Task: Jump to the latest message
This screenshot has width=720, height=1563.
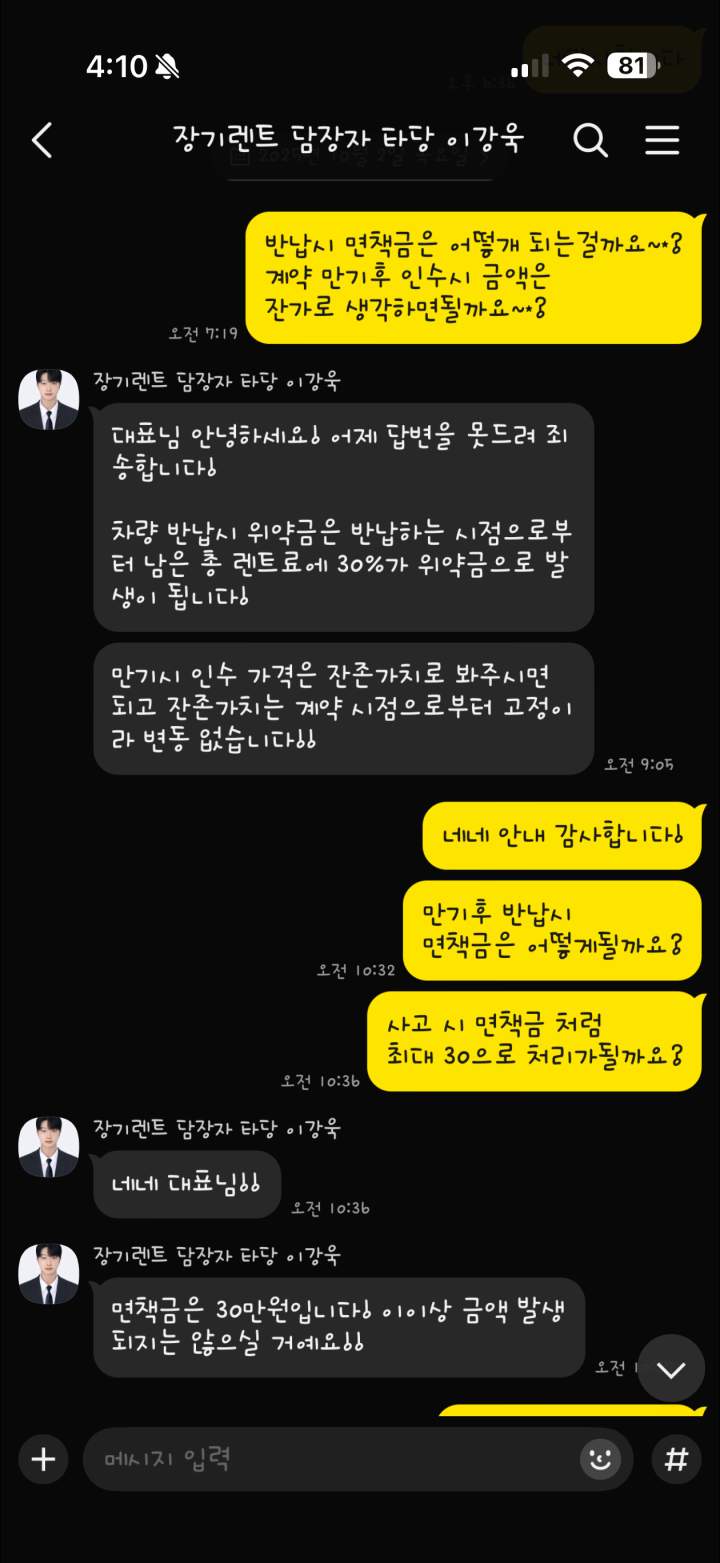Action: click(x=671, y=1369)
